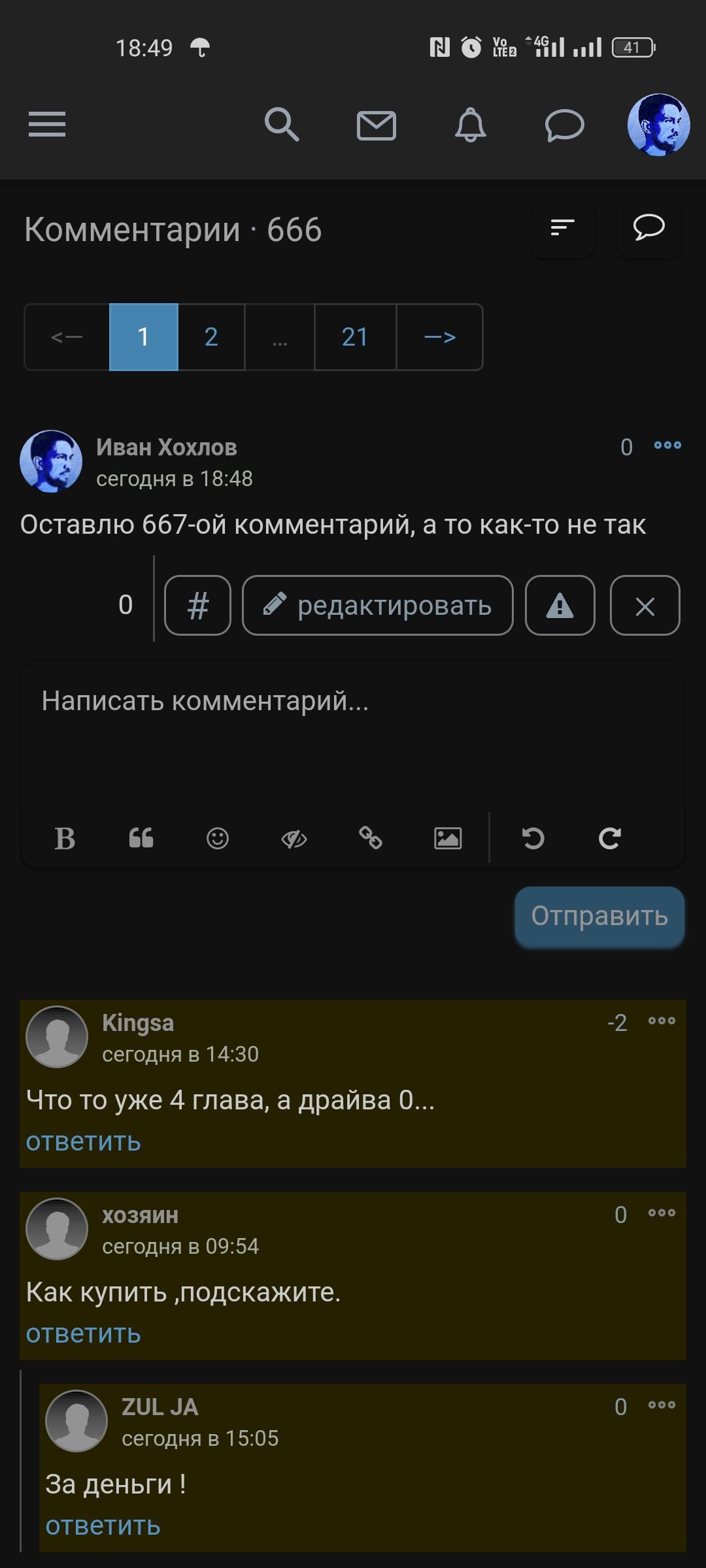The width and height of the screenshot is (706, 1568).
Task: Open the comment sorting options
Action: [x=562, y=228]
